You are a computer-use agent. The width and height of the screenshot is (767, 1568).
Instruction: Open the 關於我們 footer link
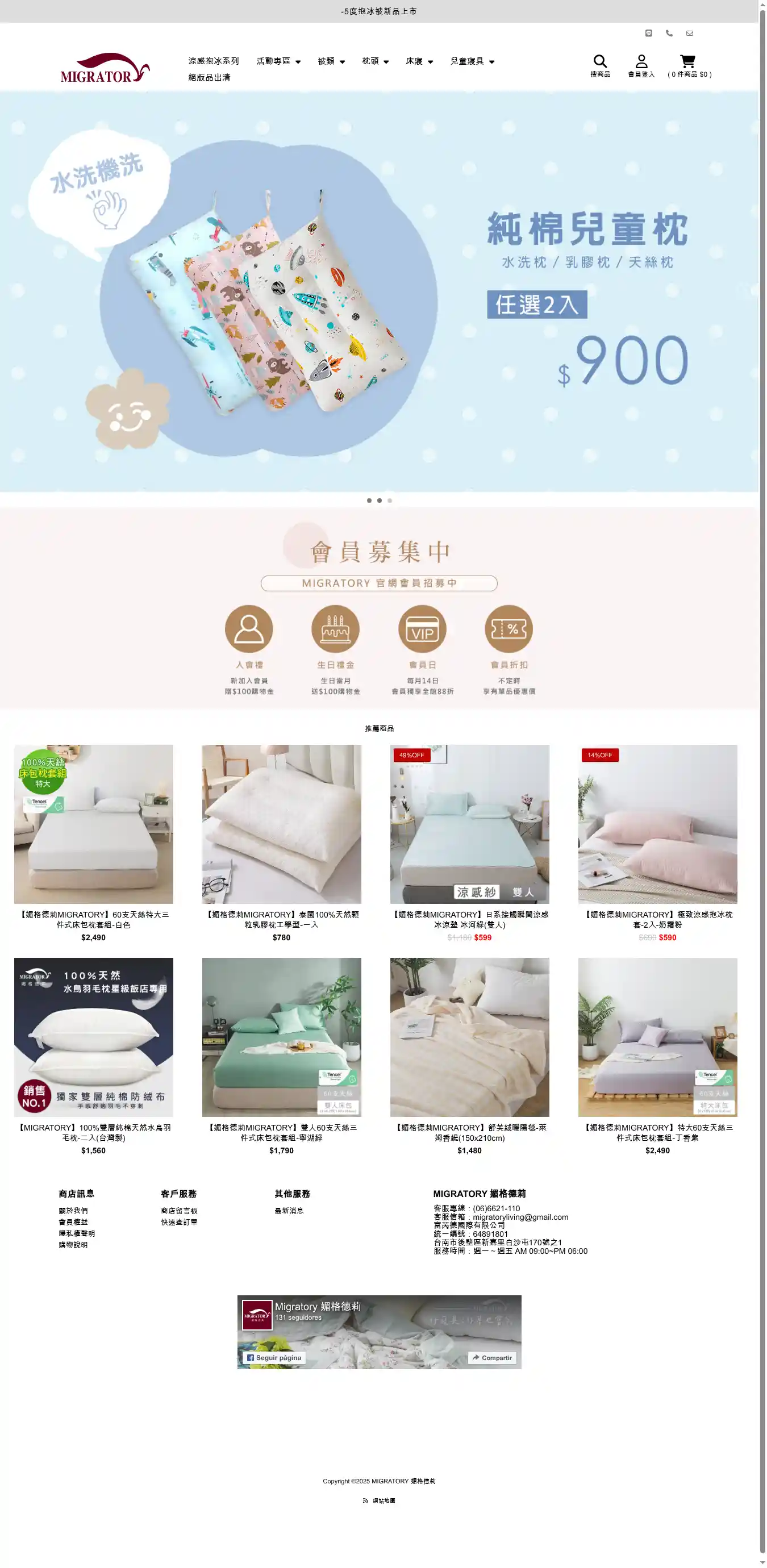73,1211
